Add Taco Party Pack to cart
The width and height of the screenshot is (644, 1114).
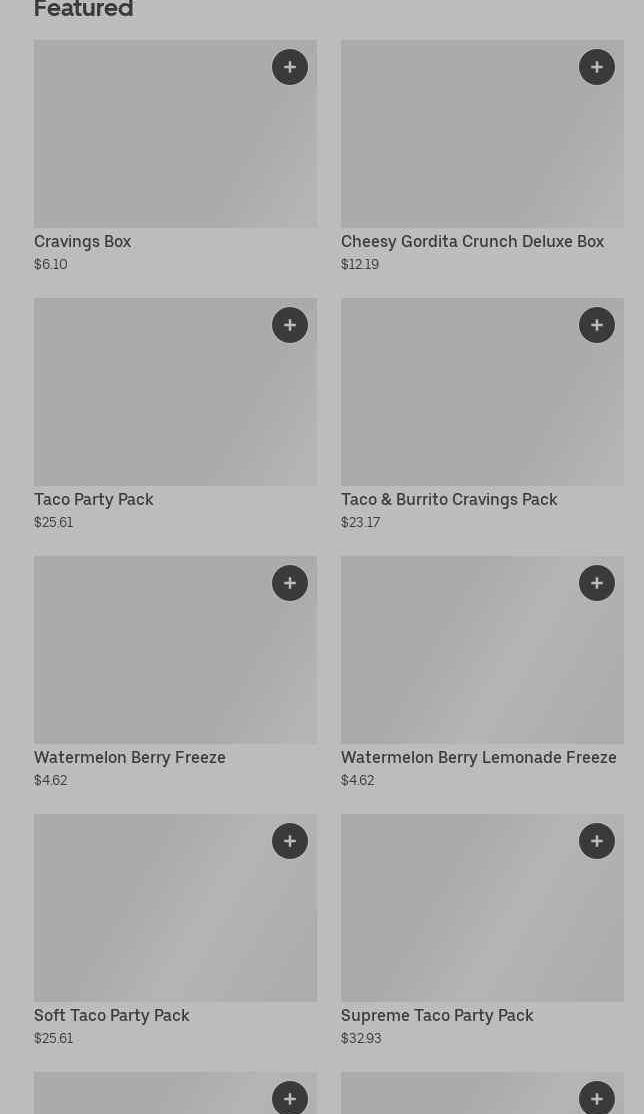(x=290, y=325)
